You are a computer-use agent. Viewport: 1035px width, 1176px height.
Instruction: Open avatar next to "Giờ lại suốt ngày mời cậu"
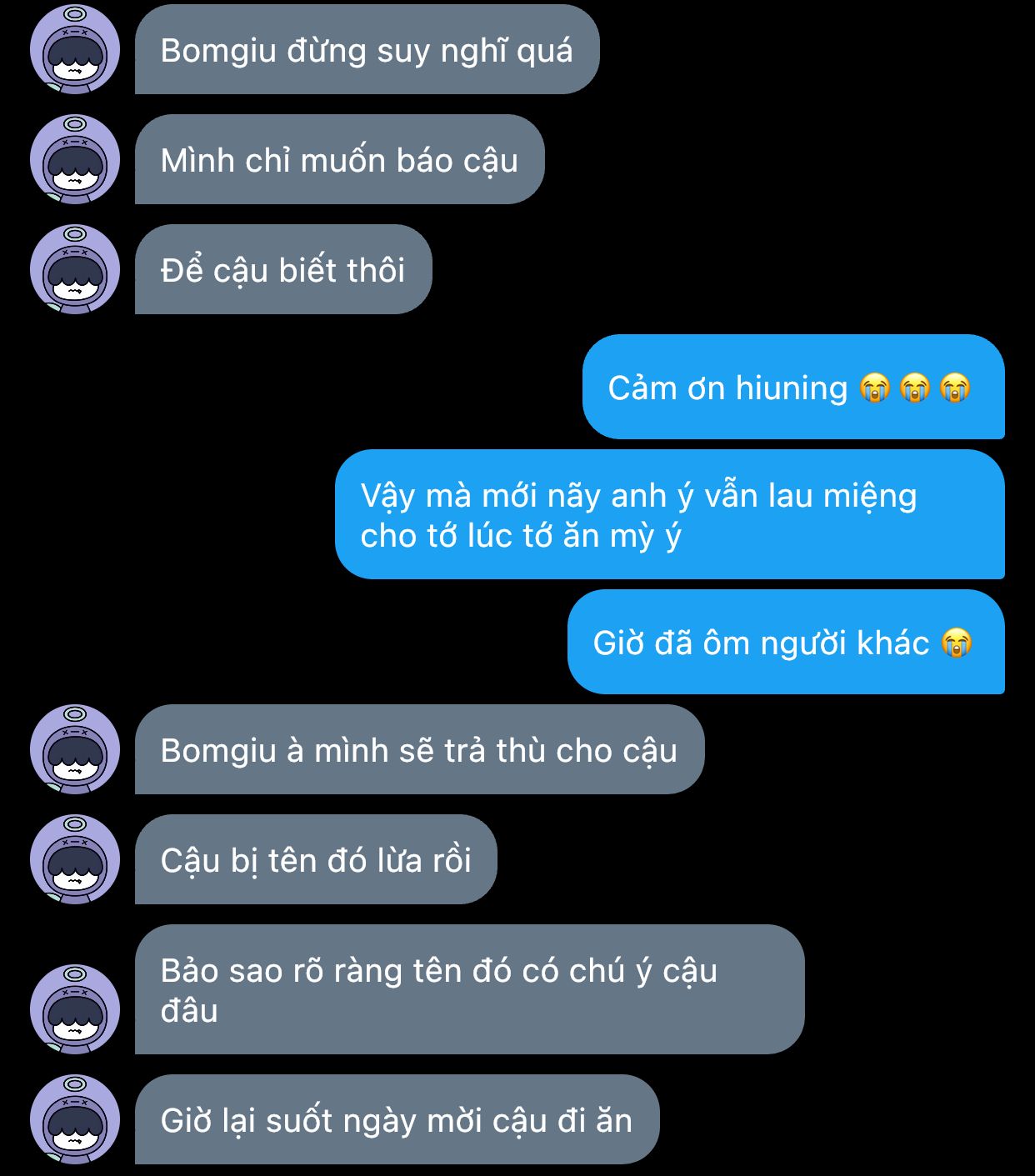pos(75,1119)
